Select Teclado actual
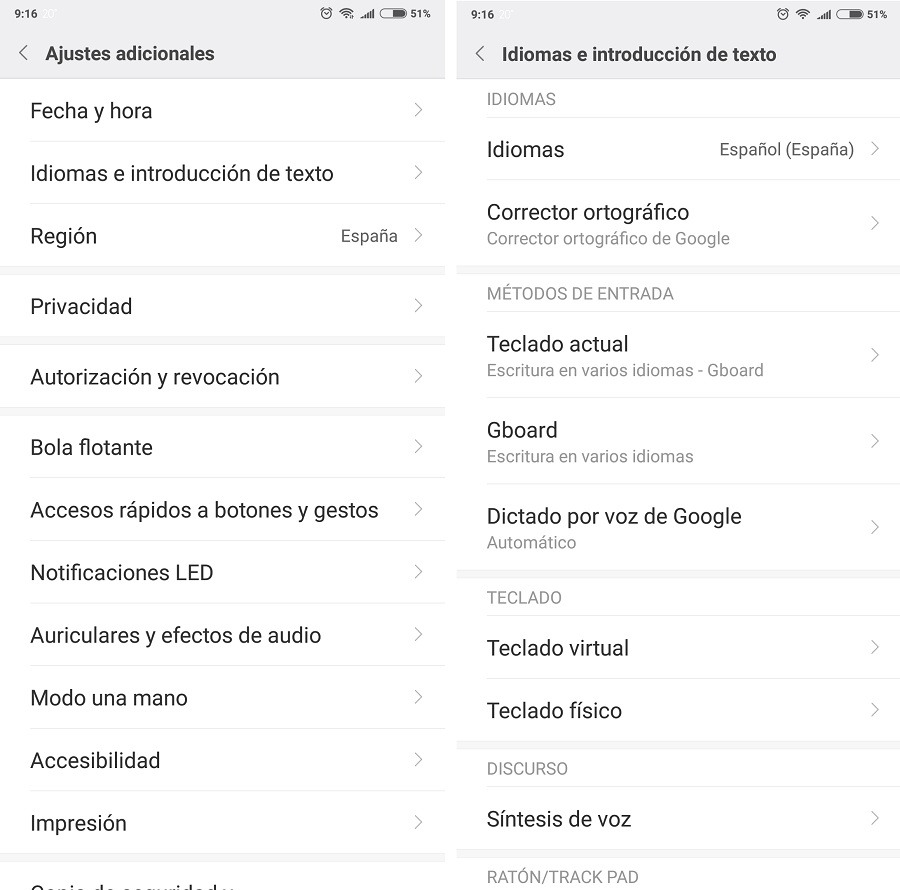Image resolution: width=900 pixels, height=890 pixels. pyautogui.click(x=680, y=355)
